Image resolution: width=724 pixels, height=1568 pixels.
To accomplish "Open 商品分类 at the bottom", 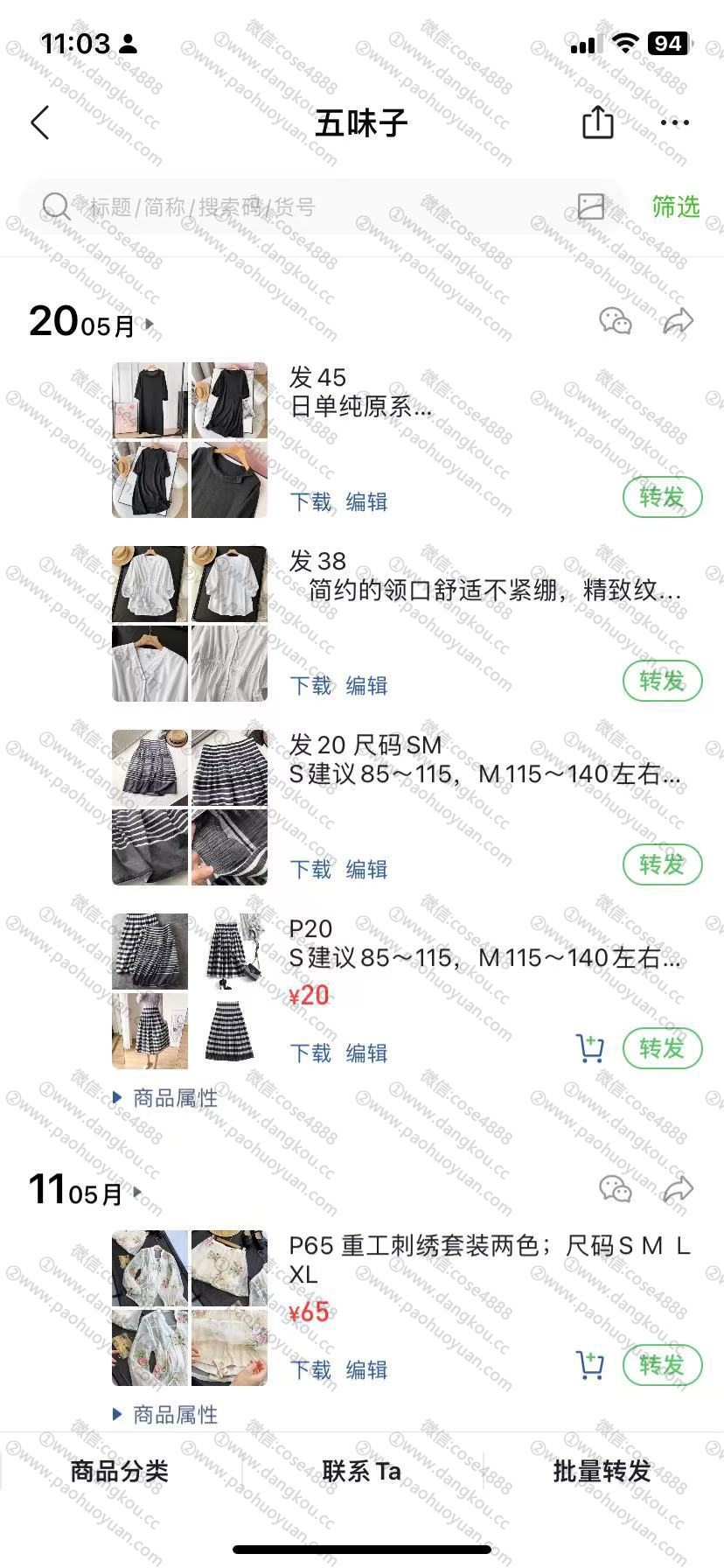I will [119, 1472].
